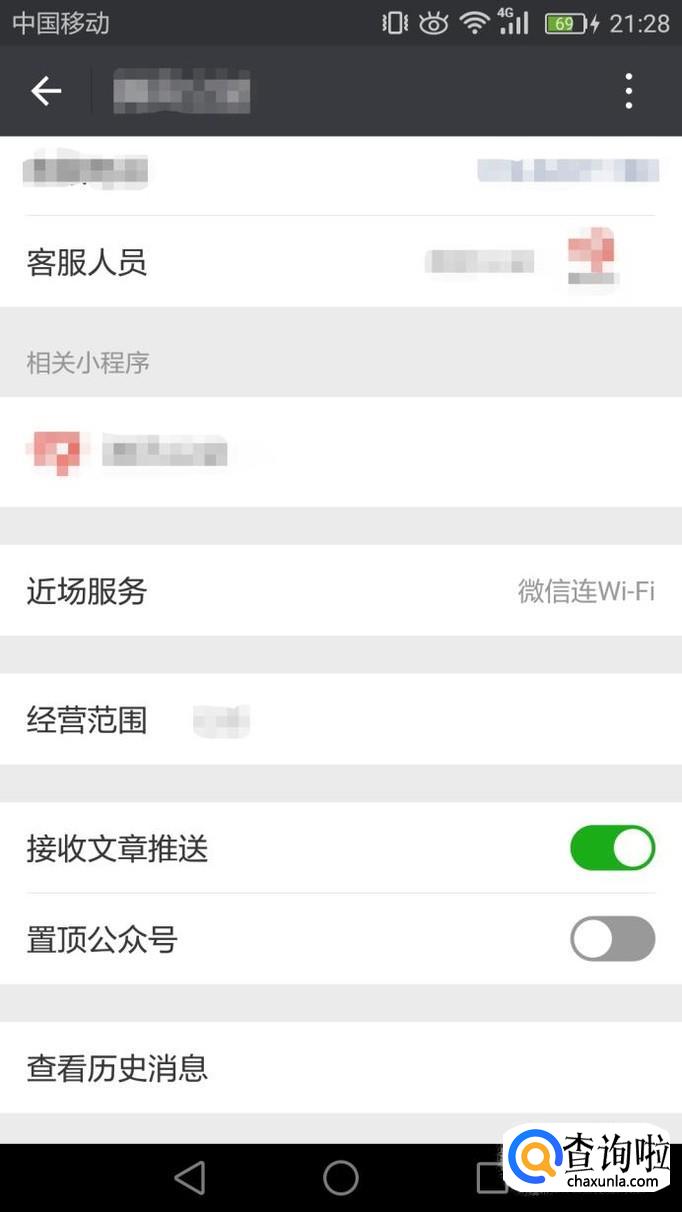Open 近场服务 微信连Wi-Fi
Image resolution: width=682 pixels, height=1212 pixels.
340,591
